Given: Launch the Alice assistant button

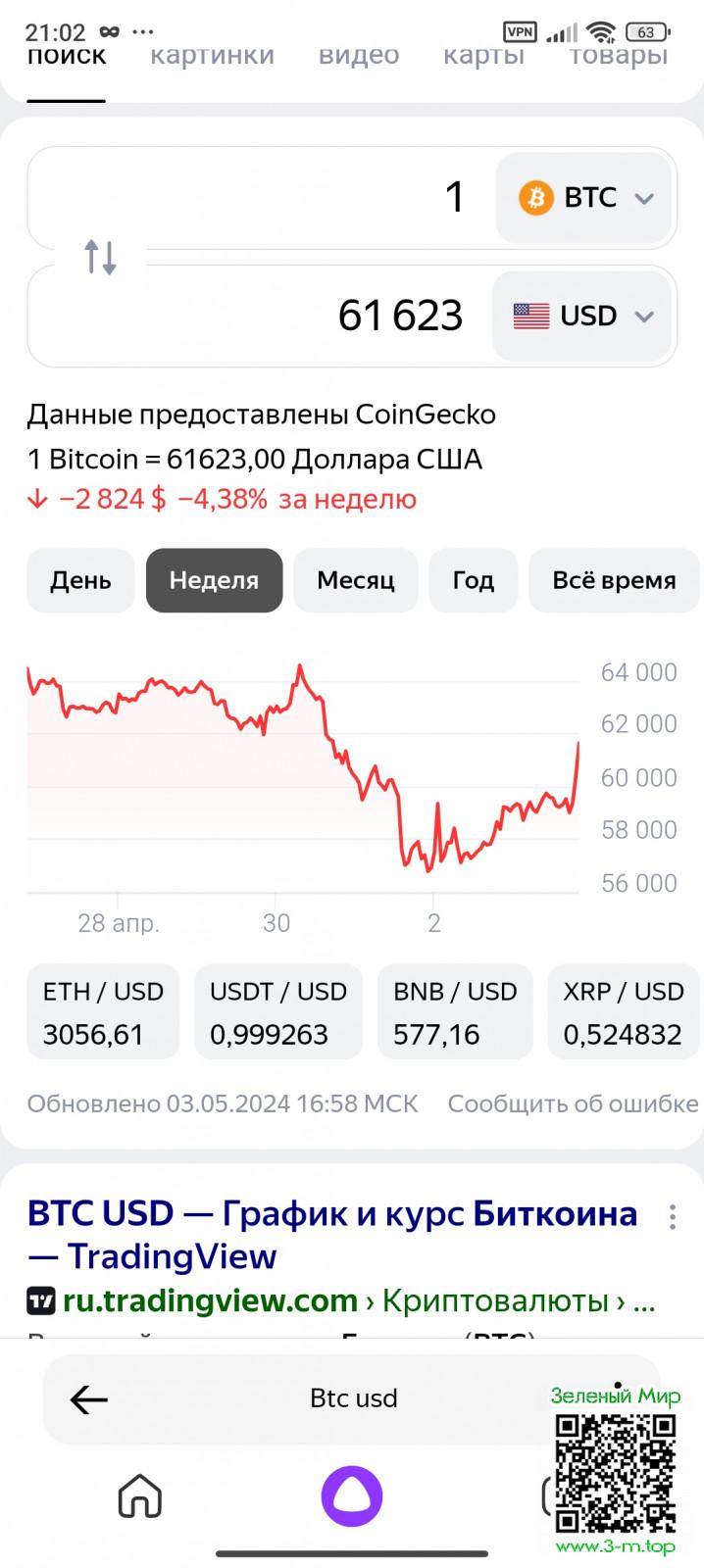Looking at the screenshot, I should (x=352, y=1496).
